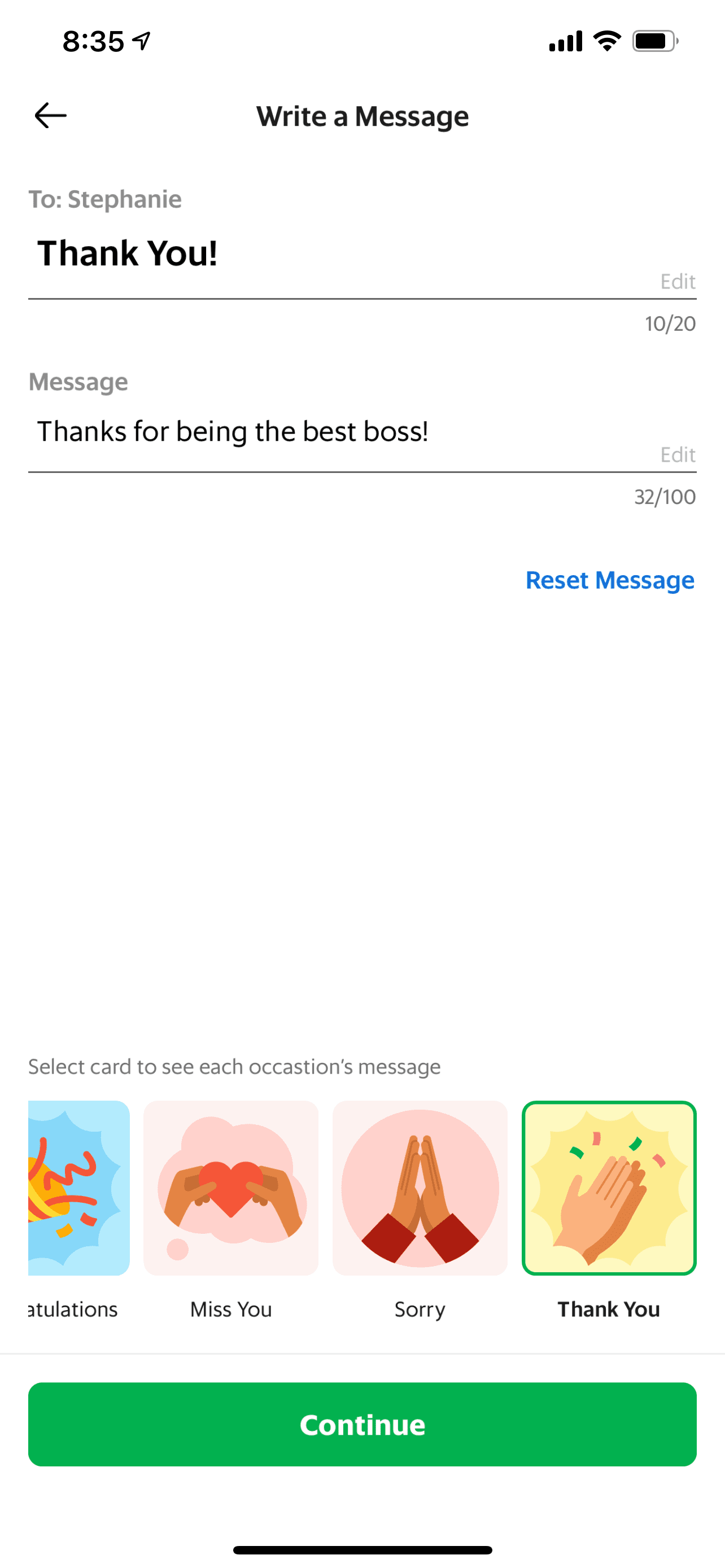This screenshot has width=725, height=1568.
Task: Choose the Sorry card
Action: (420, 1188)
